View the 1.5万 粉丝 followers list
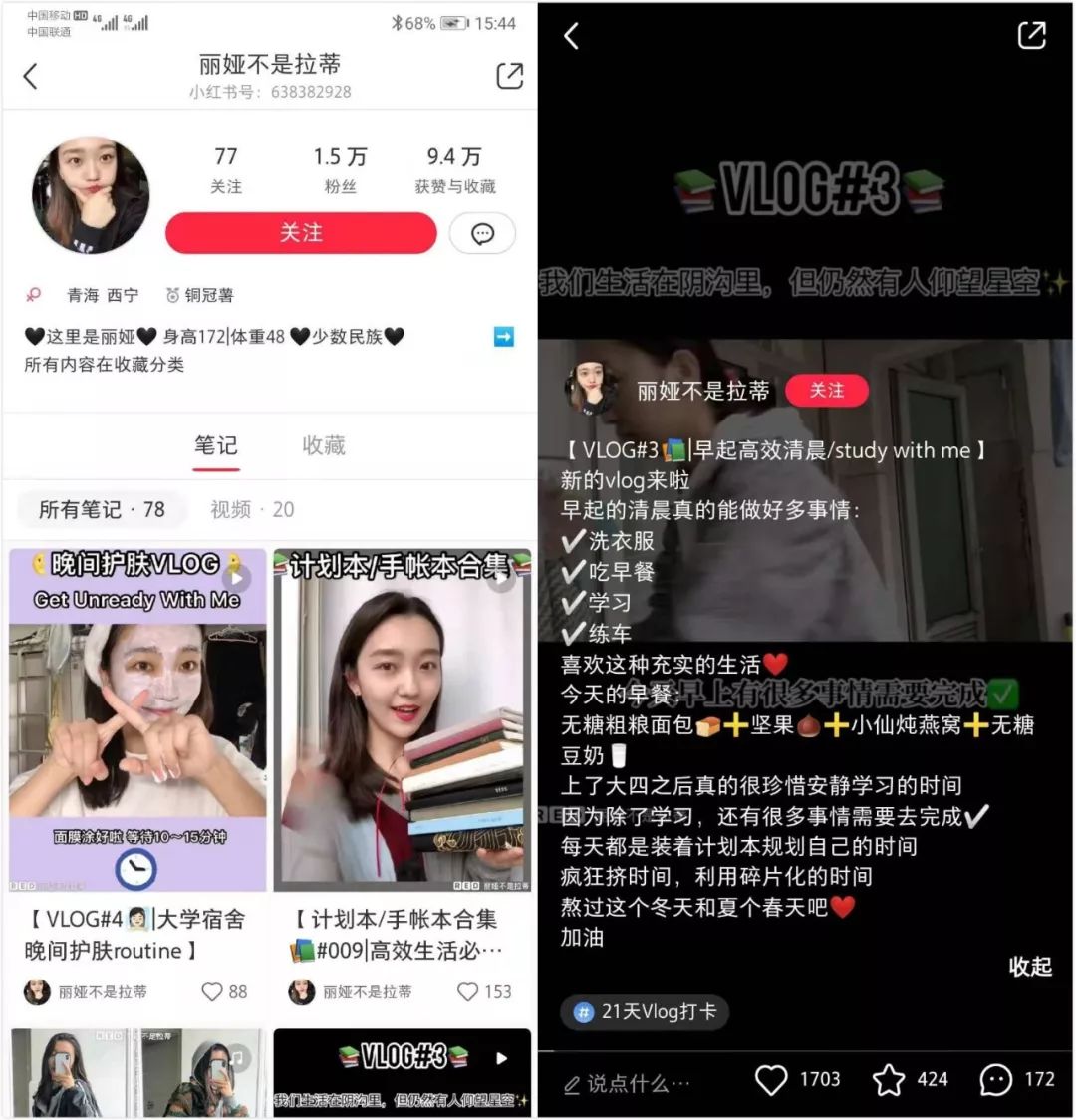This screenshot has width=1076, height=1120. [340, 169]
